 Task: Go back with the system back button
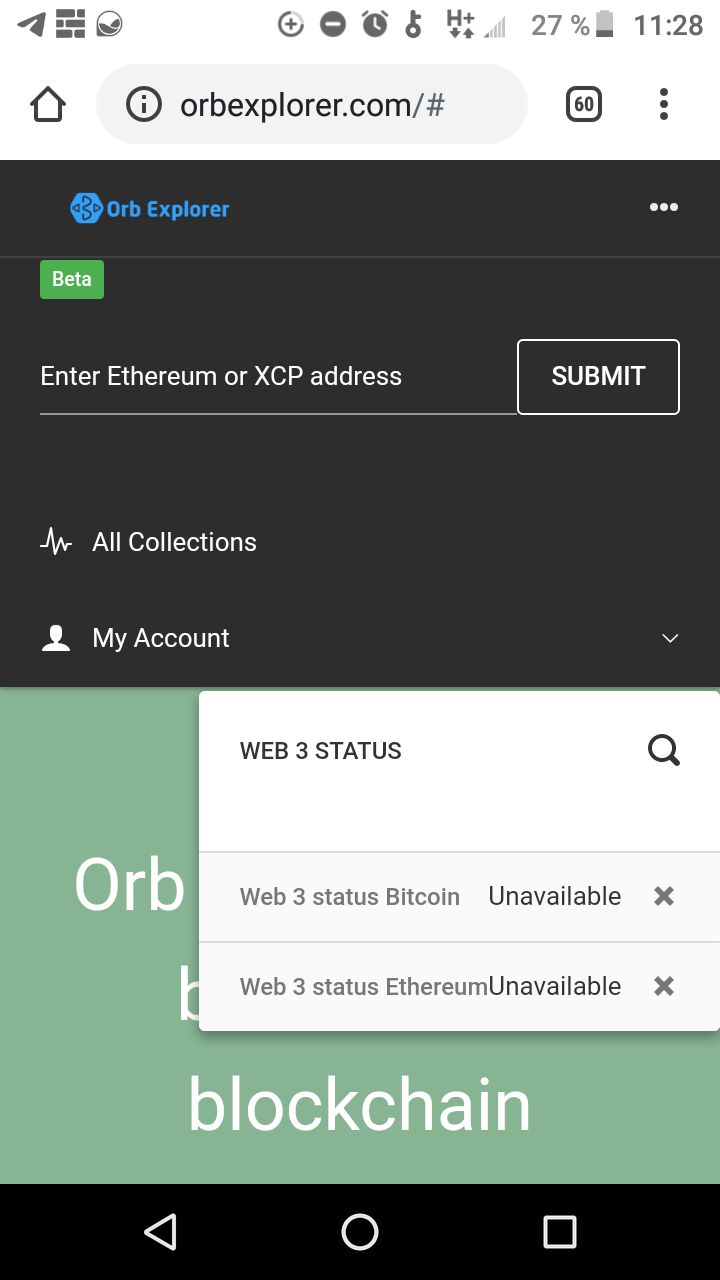(160, 1232)
